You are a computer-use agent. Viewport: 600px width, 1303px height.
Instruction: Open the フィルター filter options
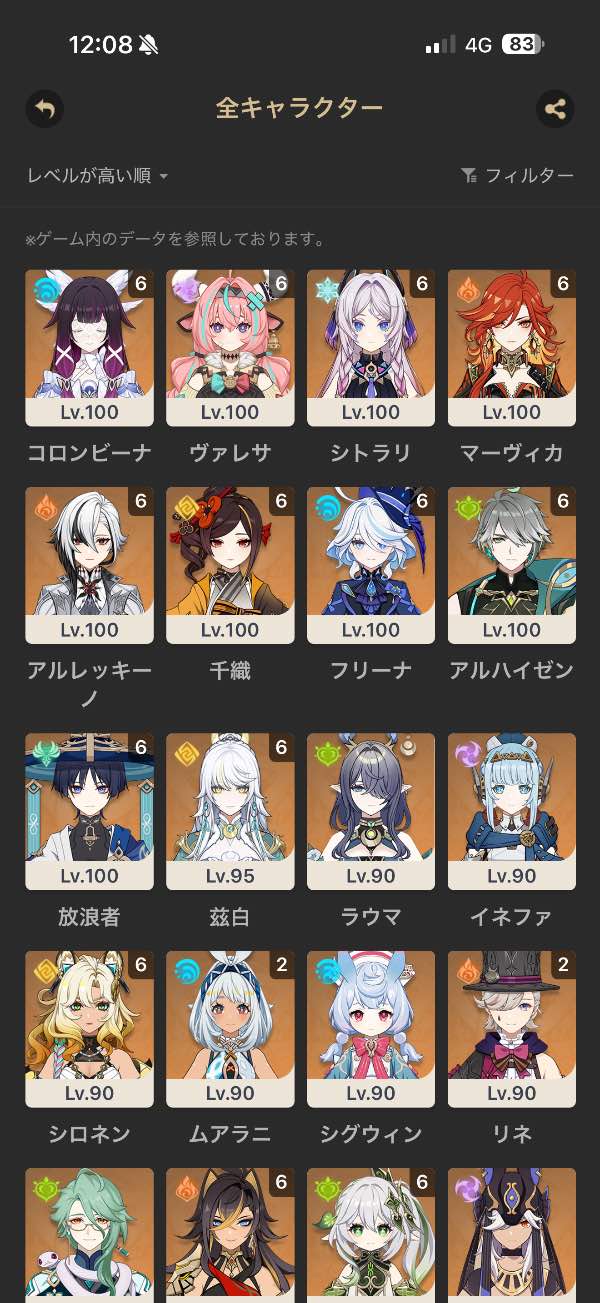517,175
